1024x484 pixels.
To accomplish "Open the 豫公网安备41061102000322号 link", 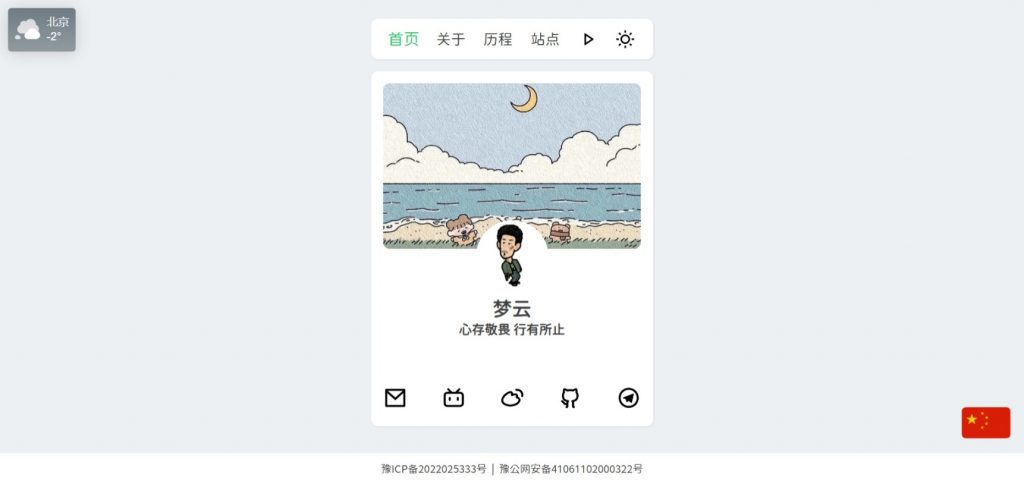I will (571, 468).
